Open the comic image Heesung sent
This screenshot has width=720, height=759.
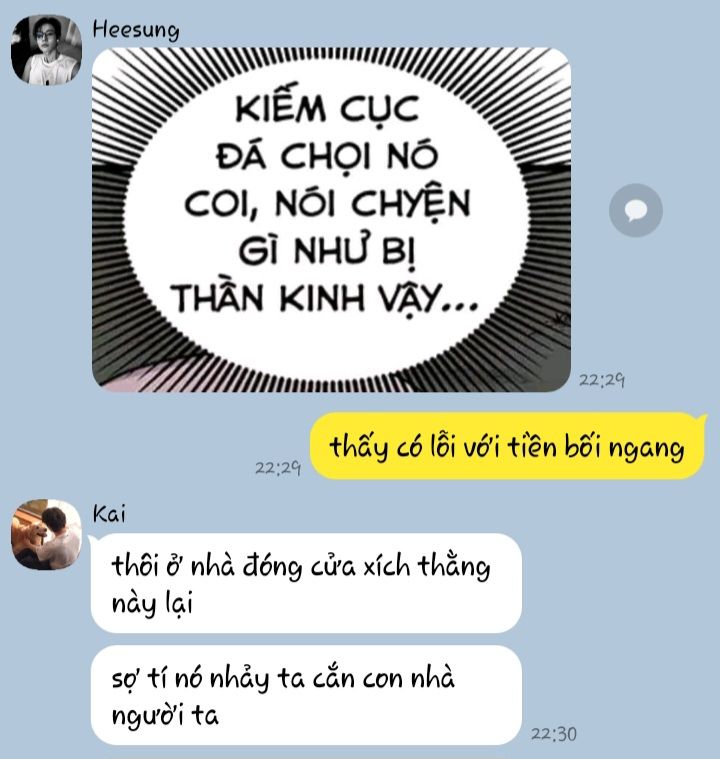[x=331, y=219]
